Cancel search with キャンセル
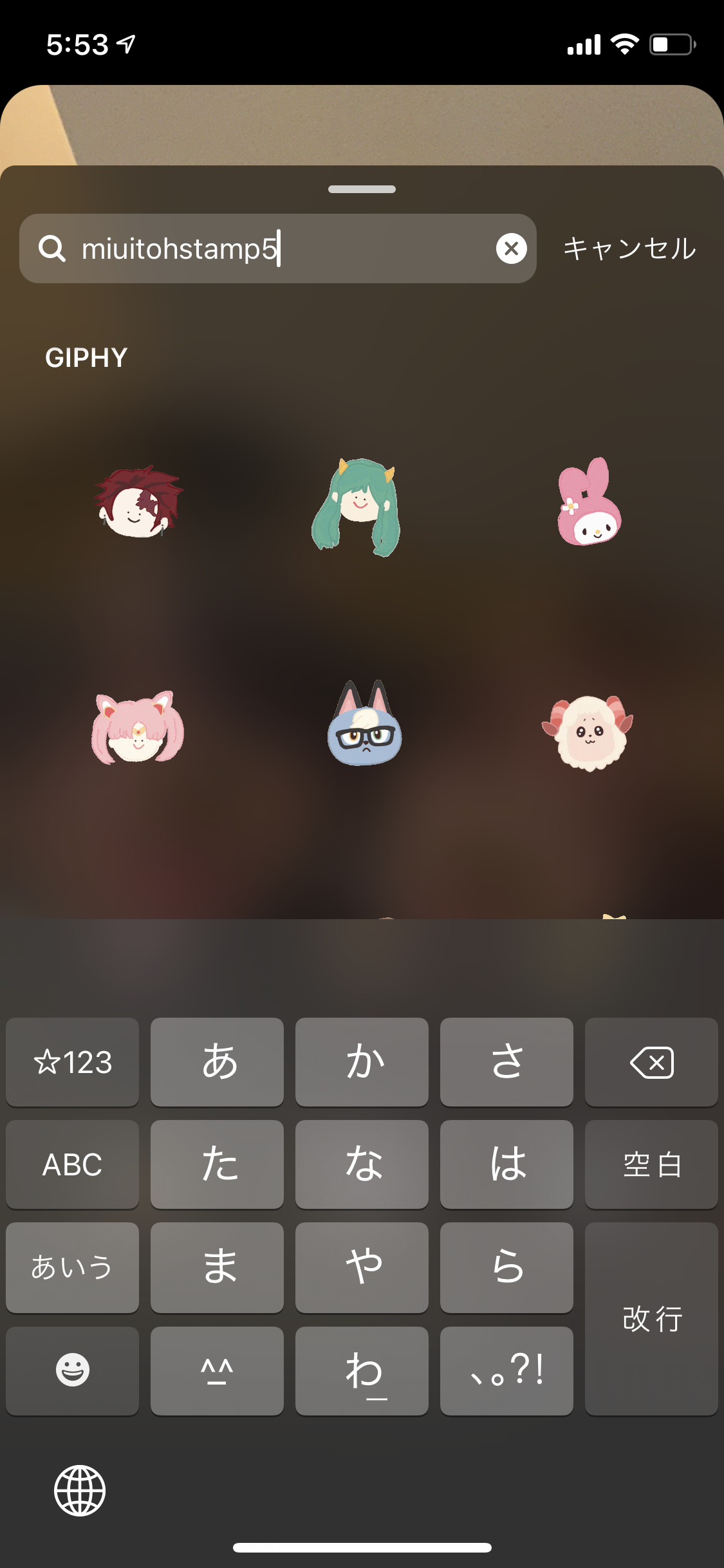 pos(629,248)
